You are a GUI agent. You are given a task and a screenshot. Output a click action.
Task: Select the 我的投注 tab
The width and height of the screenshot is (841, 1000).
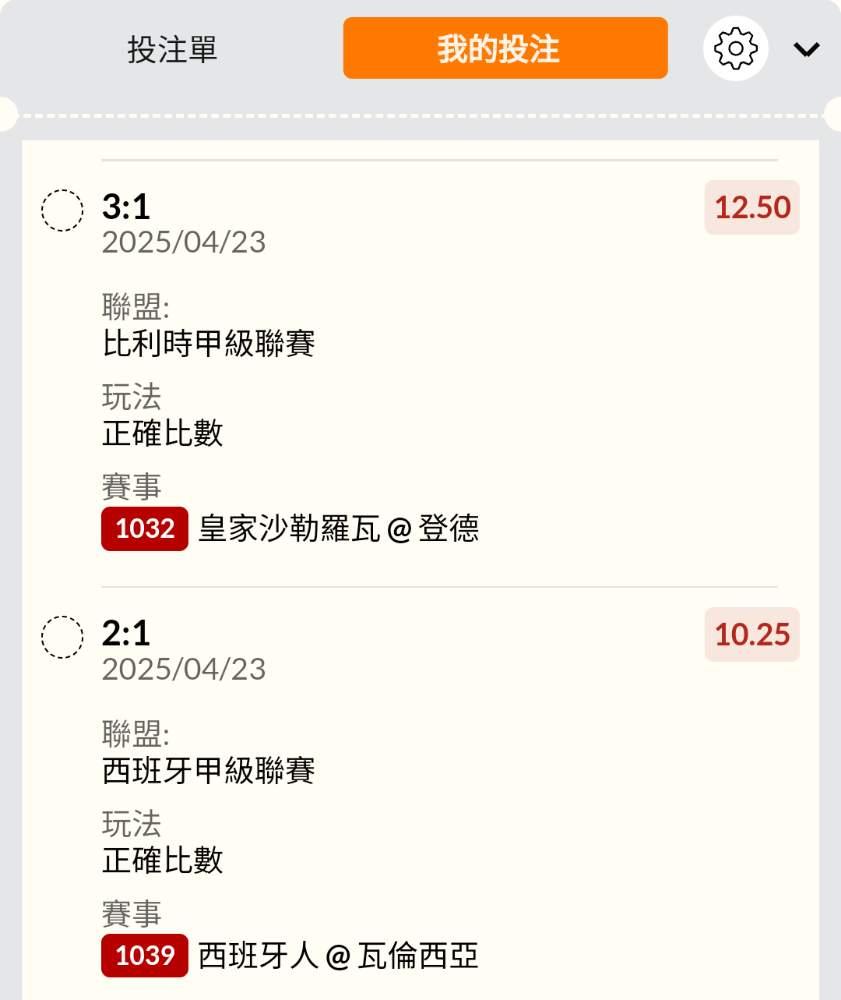click(505, 48)
